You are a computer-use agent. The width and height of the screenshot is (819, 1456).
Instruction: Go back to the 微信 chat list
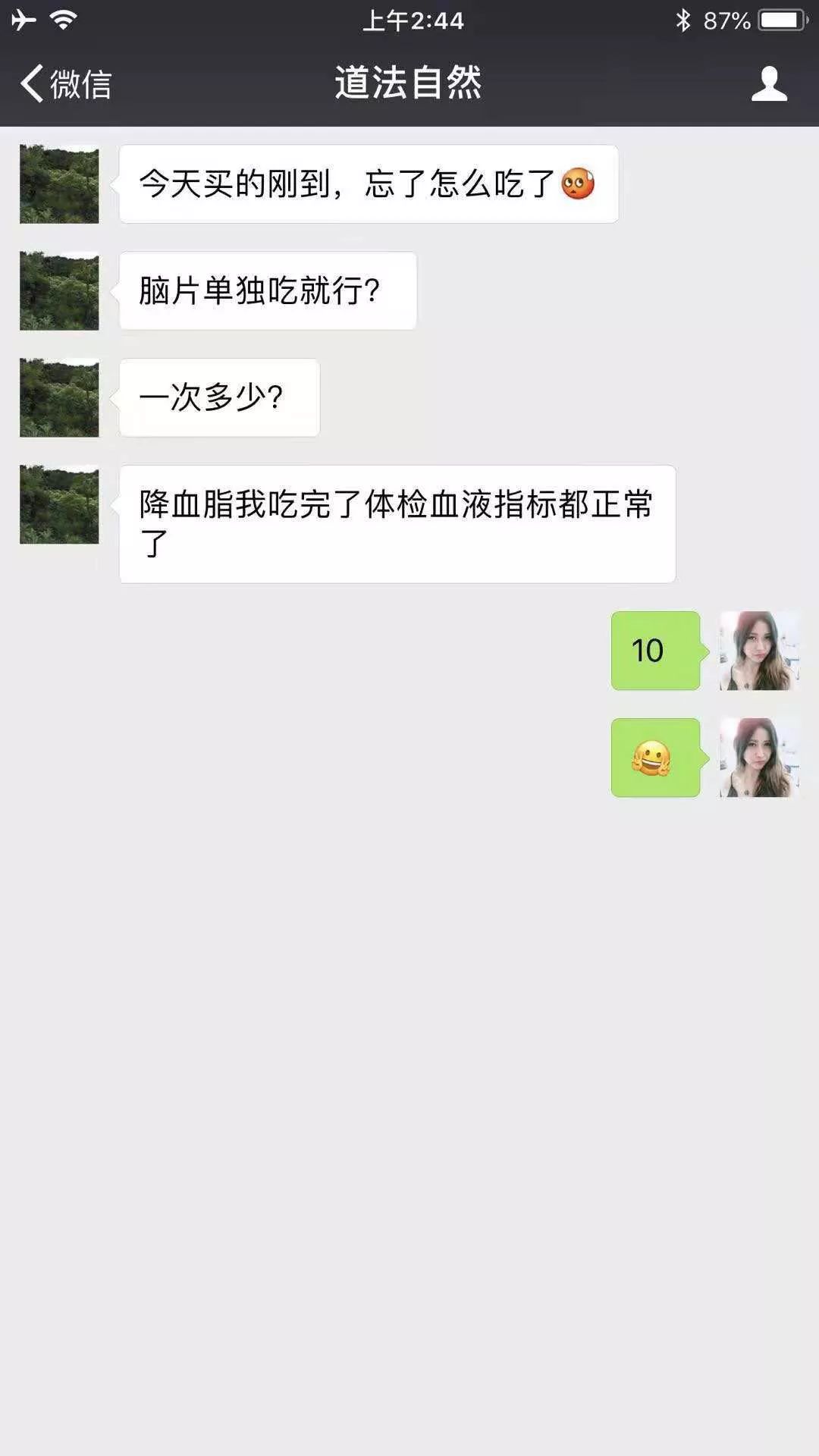pos(66,83)
